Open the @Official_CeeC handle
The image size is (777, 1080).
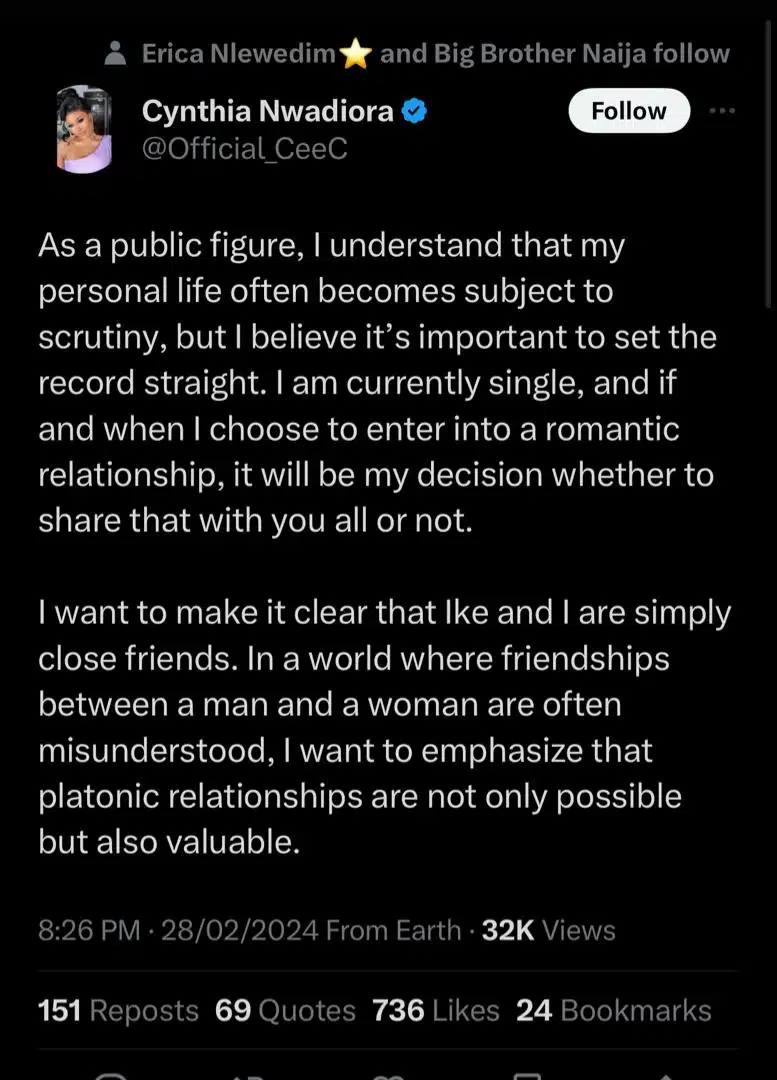(x=247, y=148)
